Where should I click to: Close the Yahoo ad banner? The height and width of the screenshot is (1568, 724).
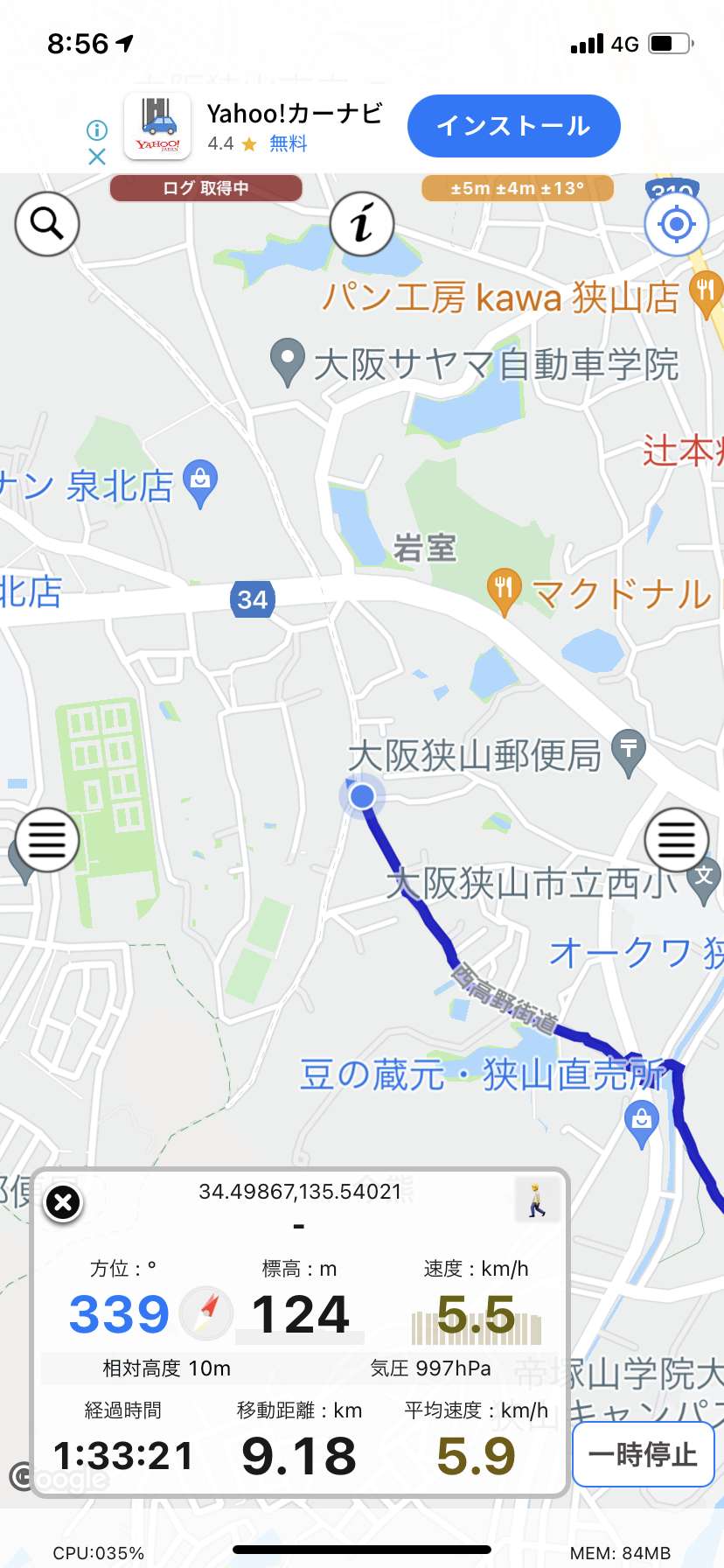(97, 157)
